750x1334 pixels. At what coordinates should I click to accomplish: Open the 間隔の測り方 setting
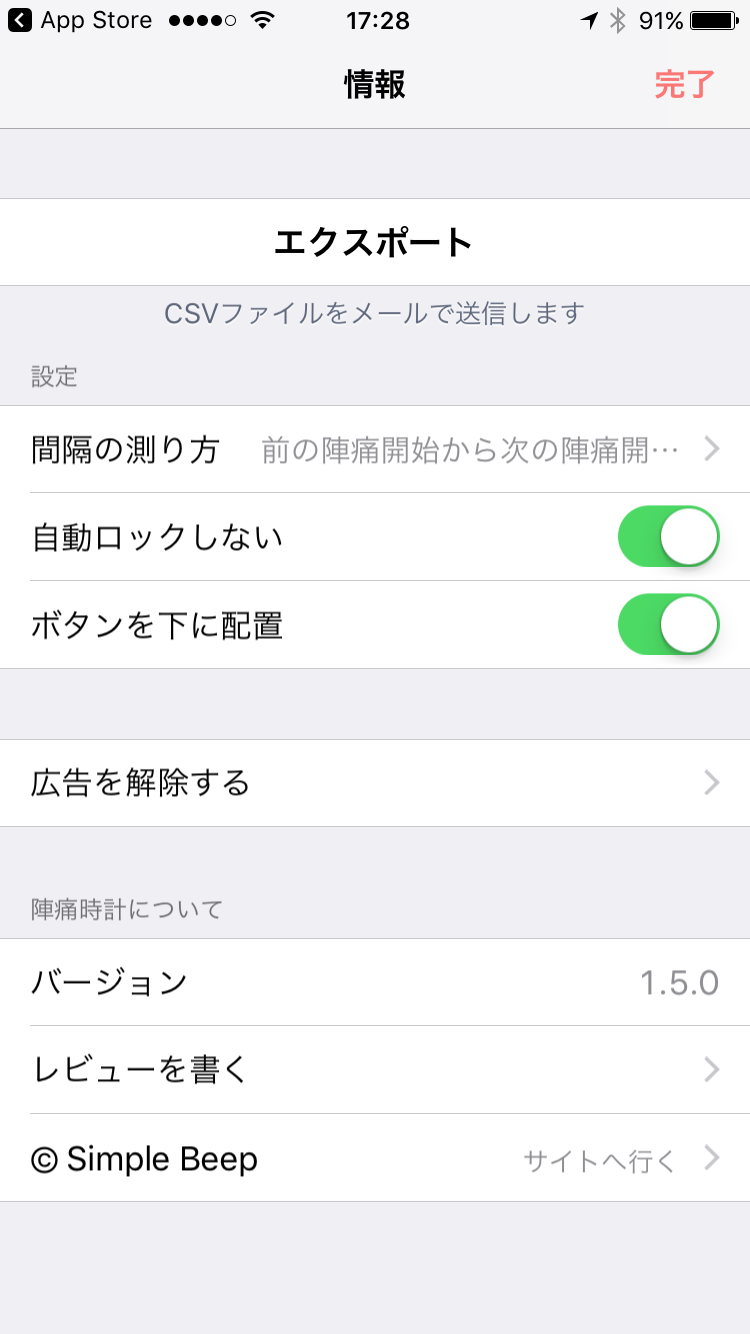375,450
